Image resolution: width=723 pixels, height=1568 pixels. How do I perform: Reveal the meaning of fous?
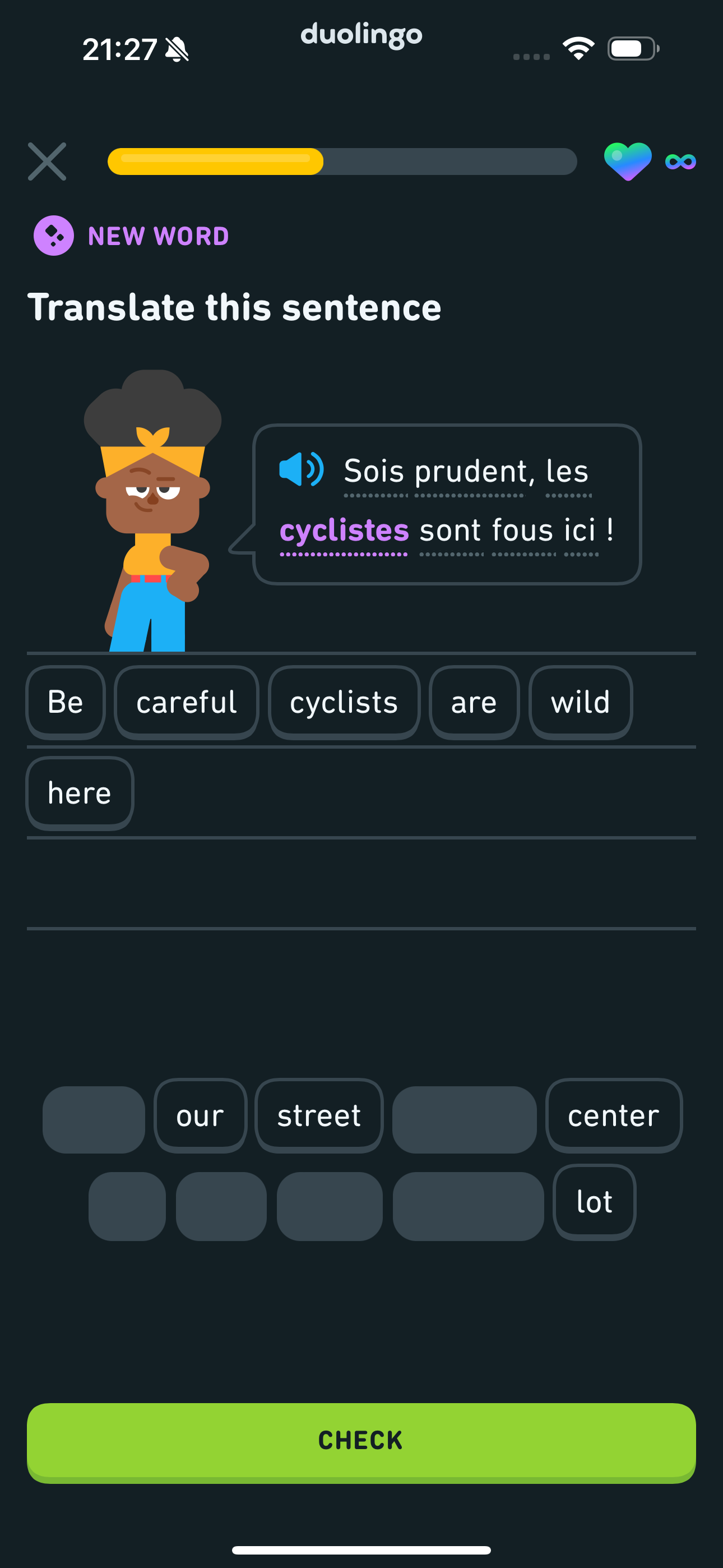tap(523, 530)
